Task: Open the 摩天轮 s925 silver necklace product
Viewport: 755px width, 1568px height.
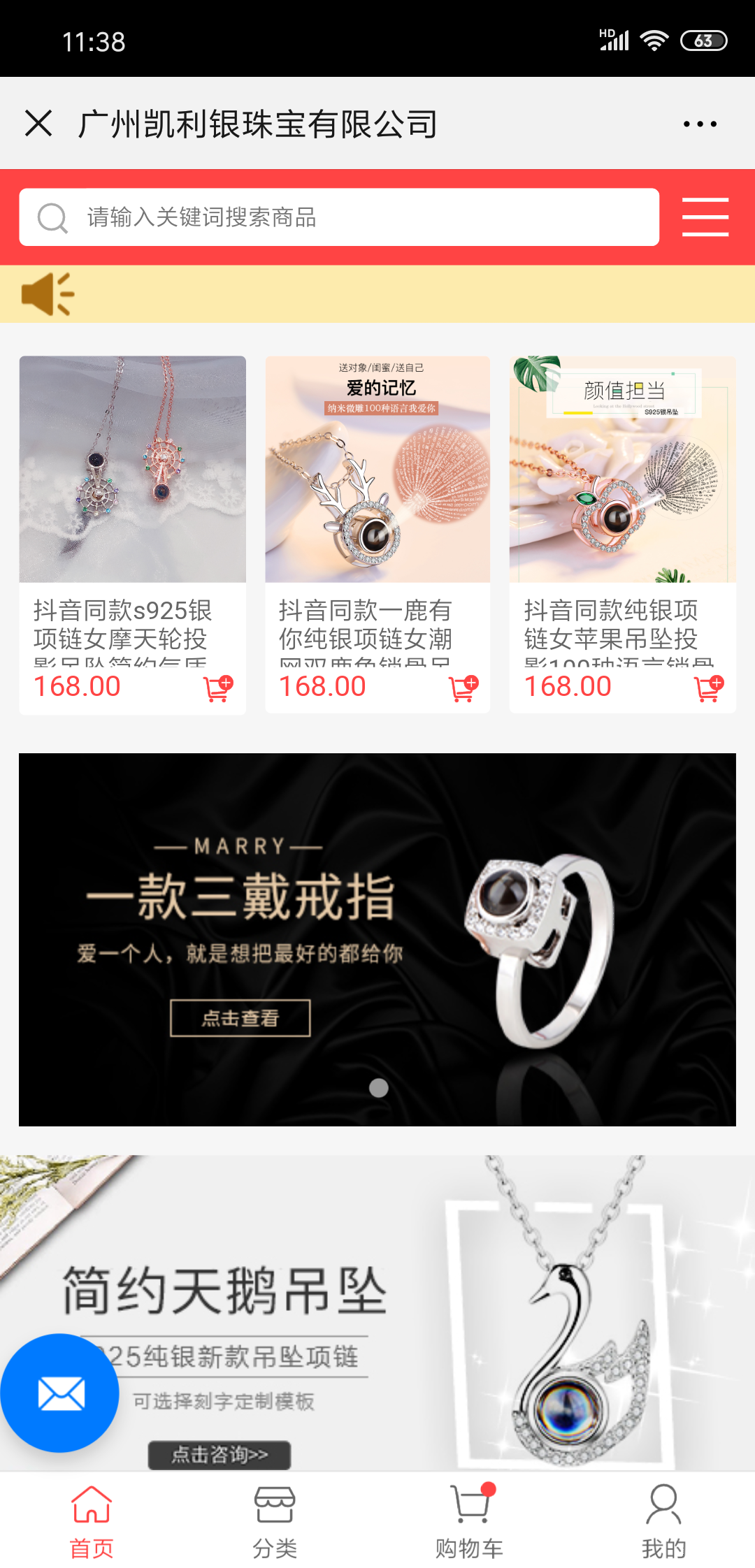Action: click(132, 470)
